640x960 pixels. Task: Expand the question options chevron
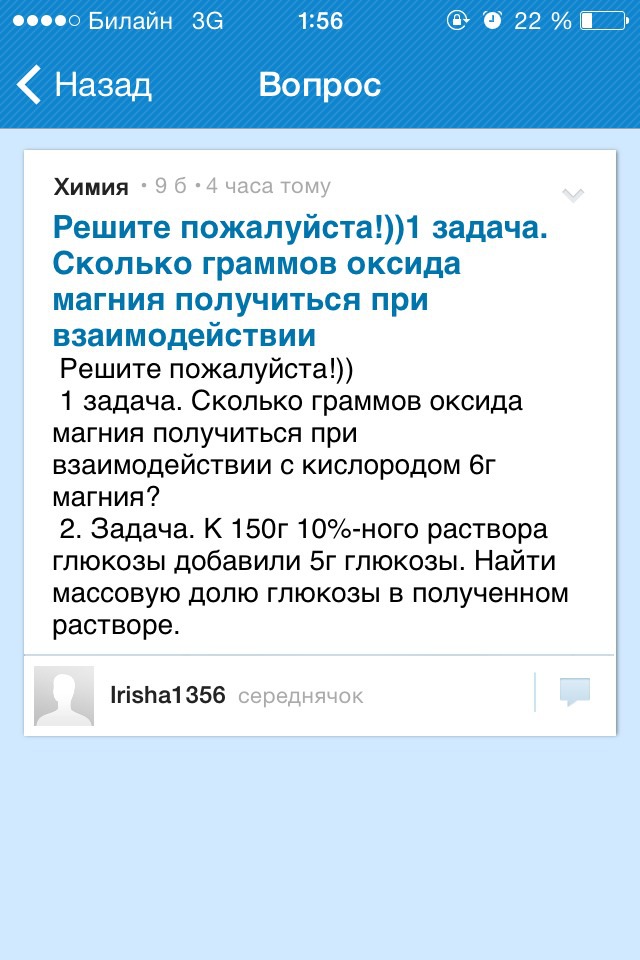(573, 194)
